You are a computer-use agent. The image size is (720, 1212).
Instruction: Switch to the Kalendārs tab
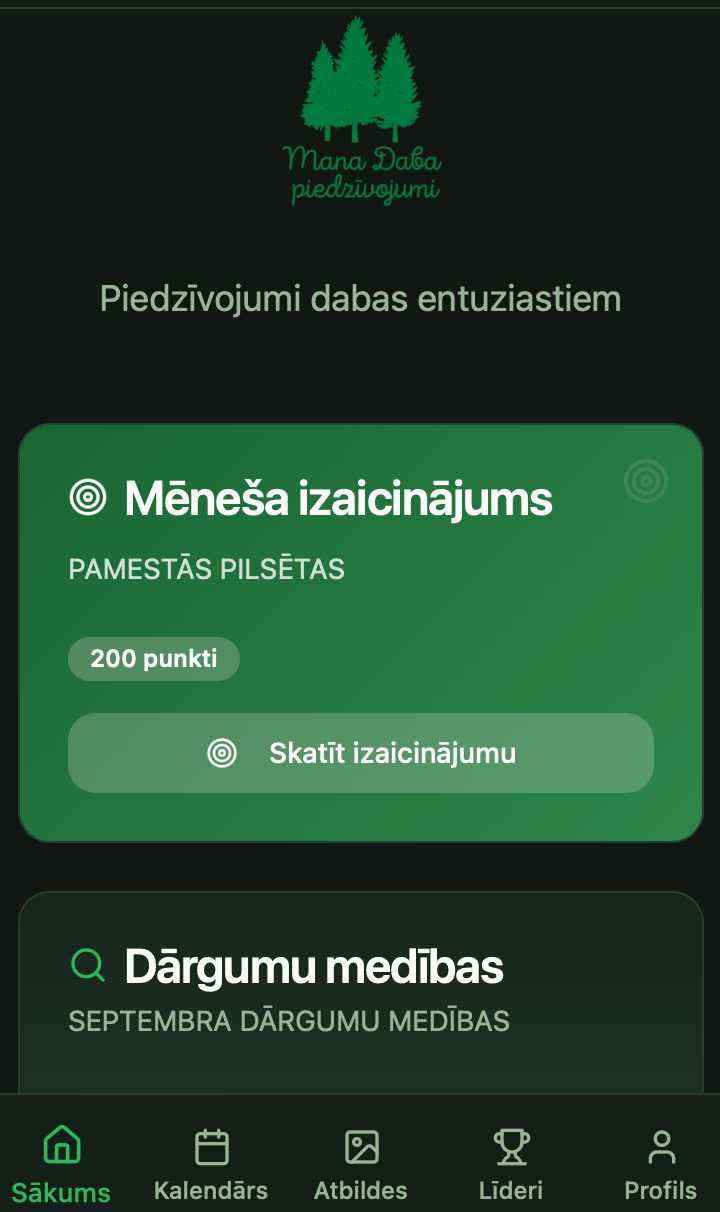pyautogui.click(x=211, y=1165)
